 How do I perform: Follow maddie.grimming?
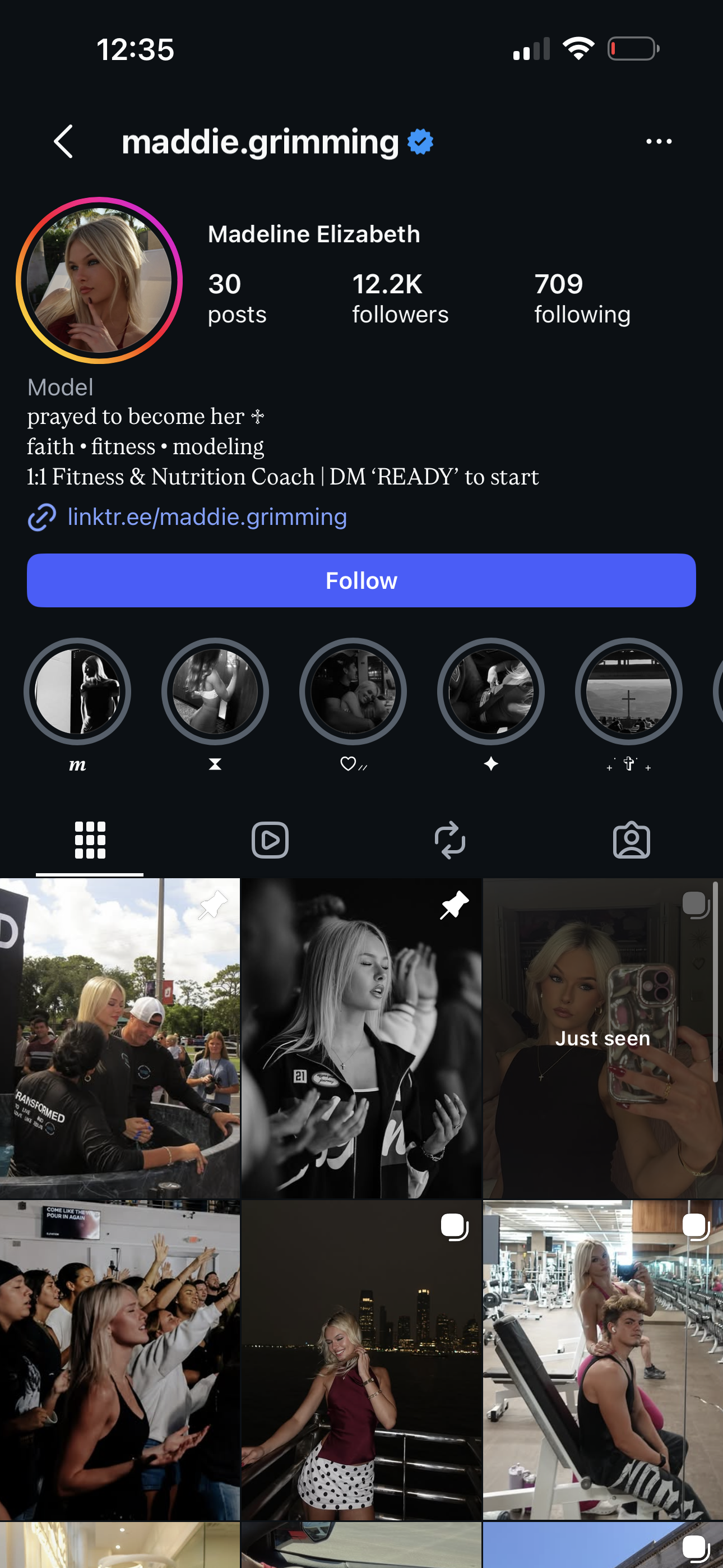361,580
